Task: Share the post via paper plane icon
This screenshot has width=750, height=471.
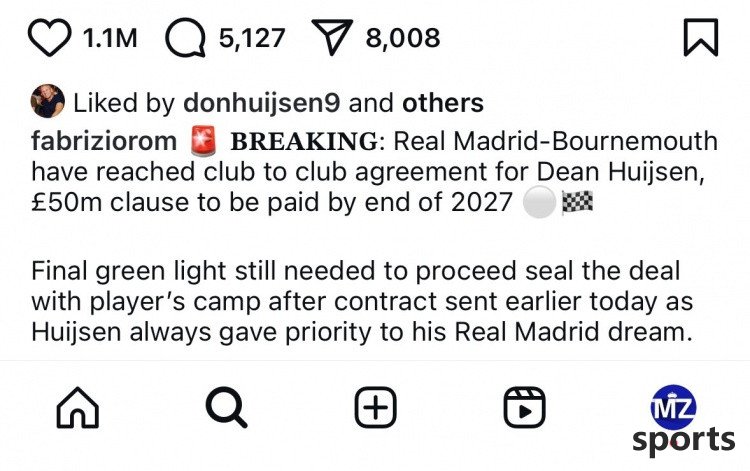Action: (333, 38)
